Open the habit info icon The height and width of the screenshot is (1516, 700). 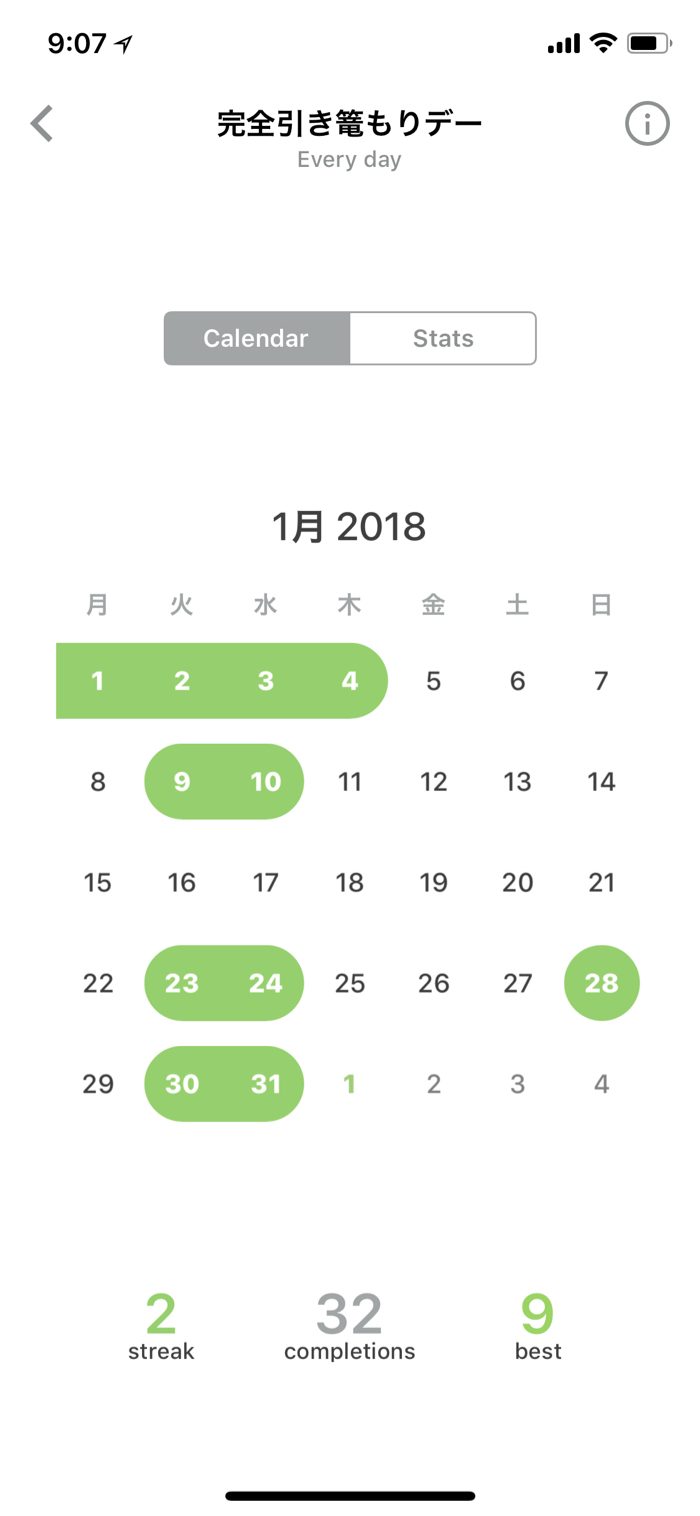[x=647, y=124]
